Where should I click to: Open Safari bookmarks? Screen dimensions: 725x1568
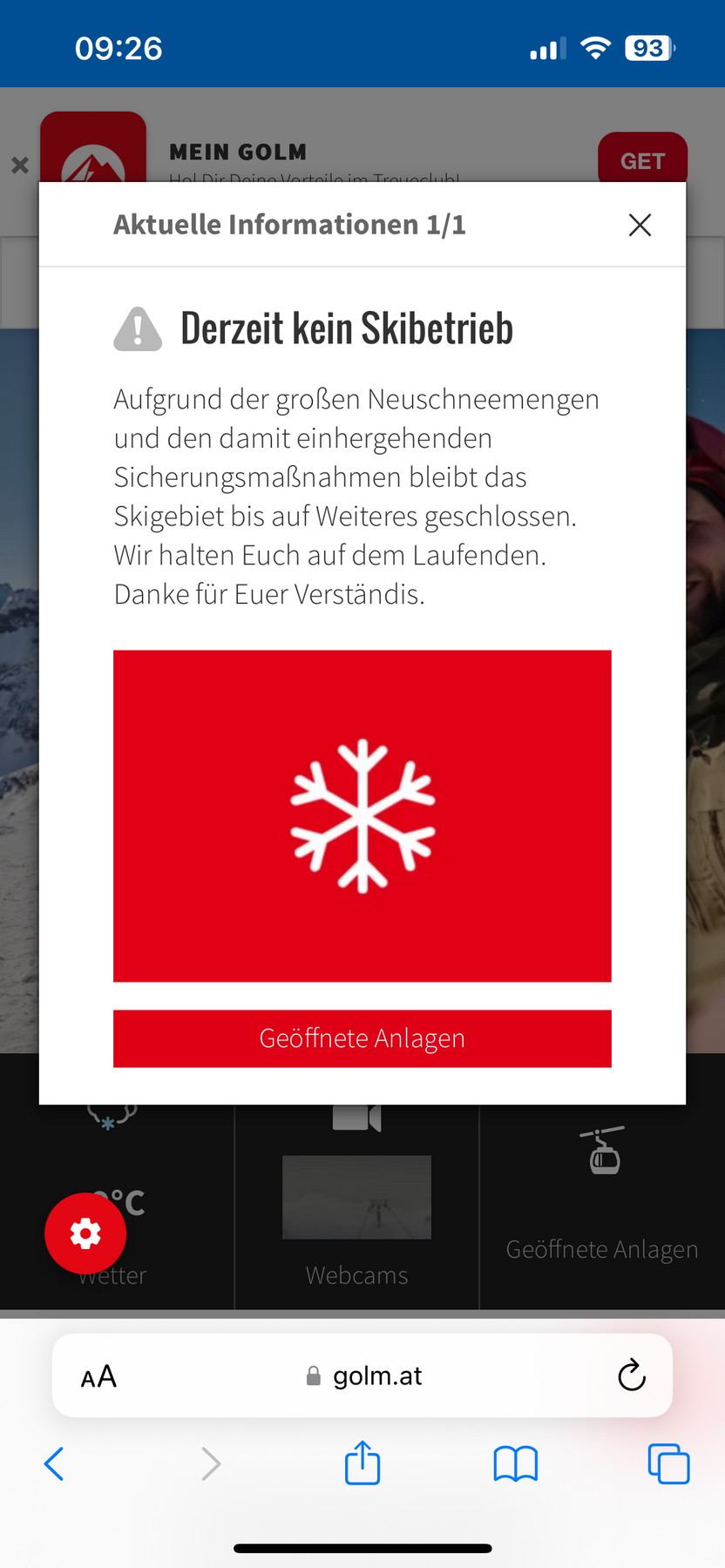515,1463
